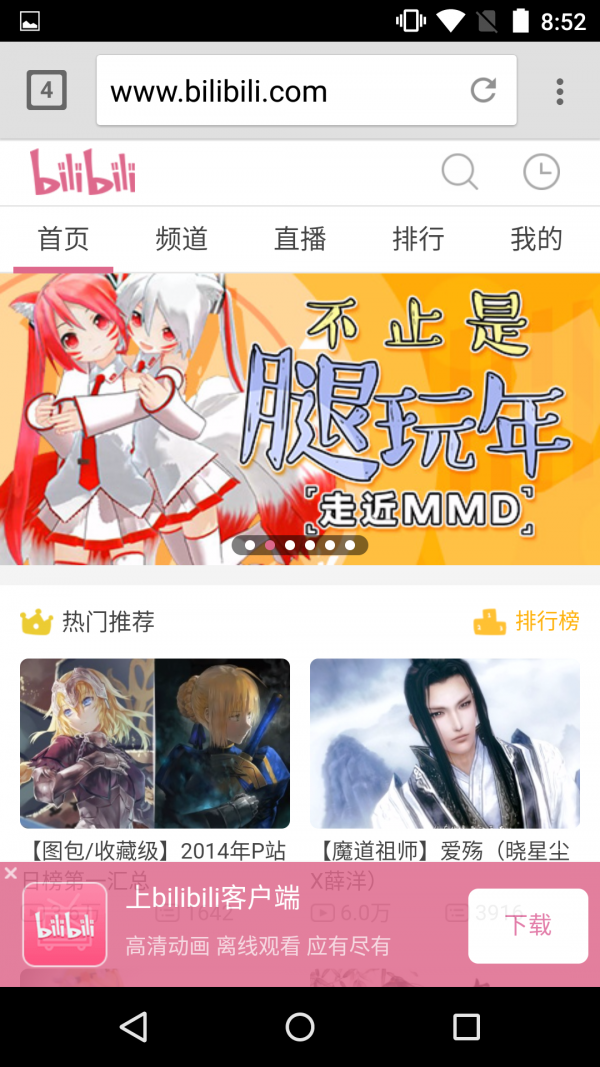Open the browser tab switcher
The height and width of the screenshot is (1067, 600).
pyautogui.click(x=46, y=91)
